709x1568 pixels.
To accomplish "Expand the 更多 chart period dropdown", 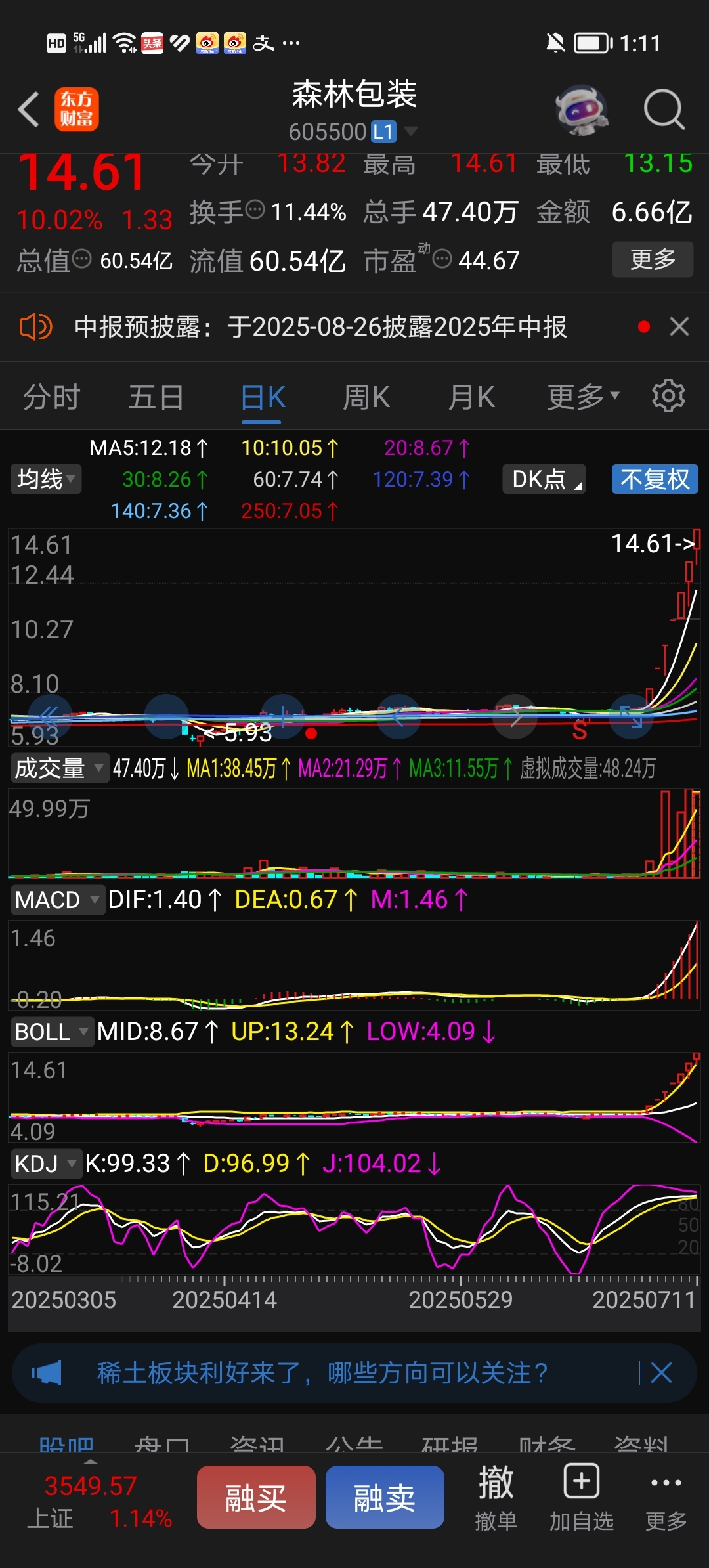I will click(x=584, y=397).
